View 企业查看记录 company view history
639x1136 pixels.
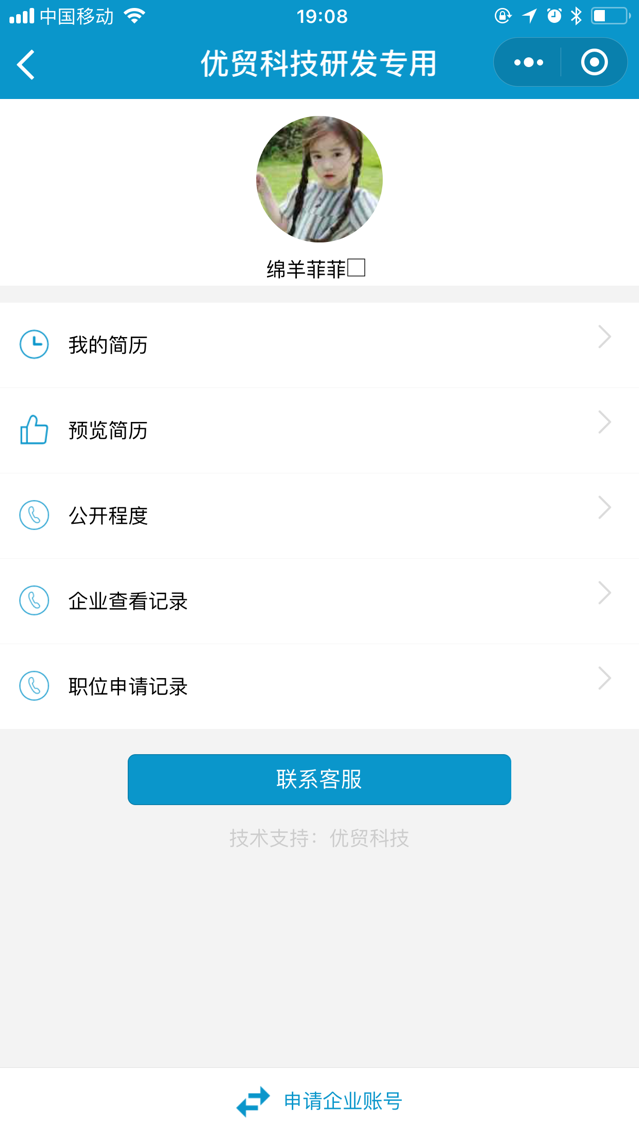[319, 601]
